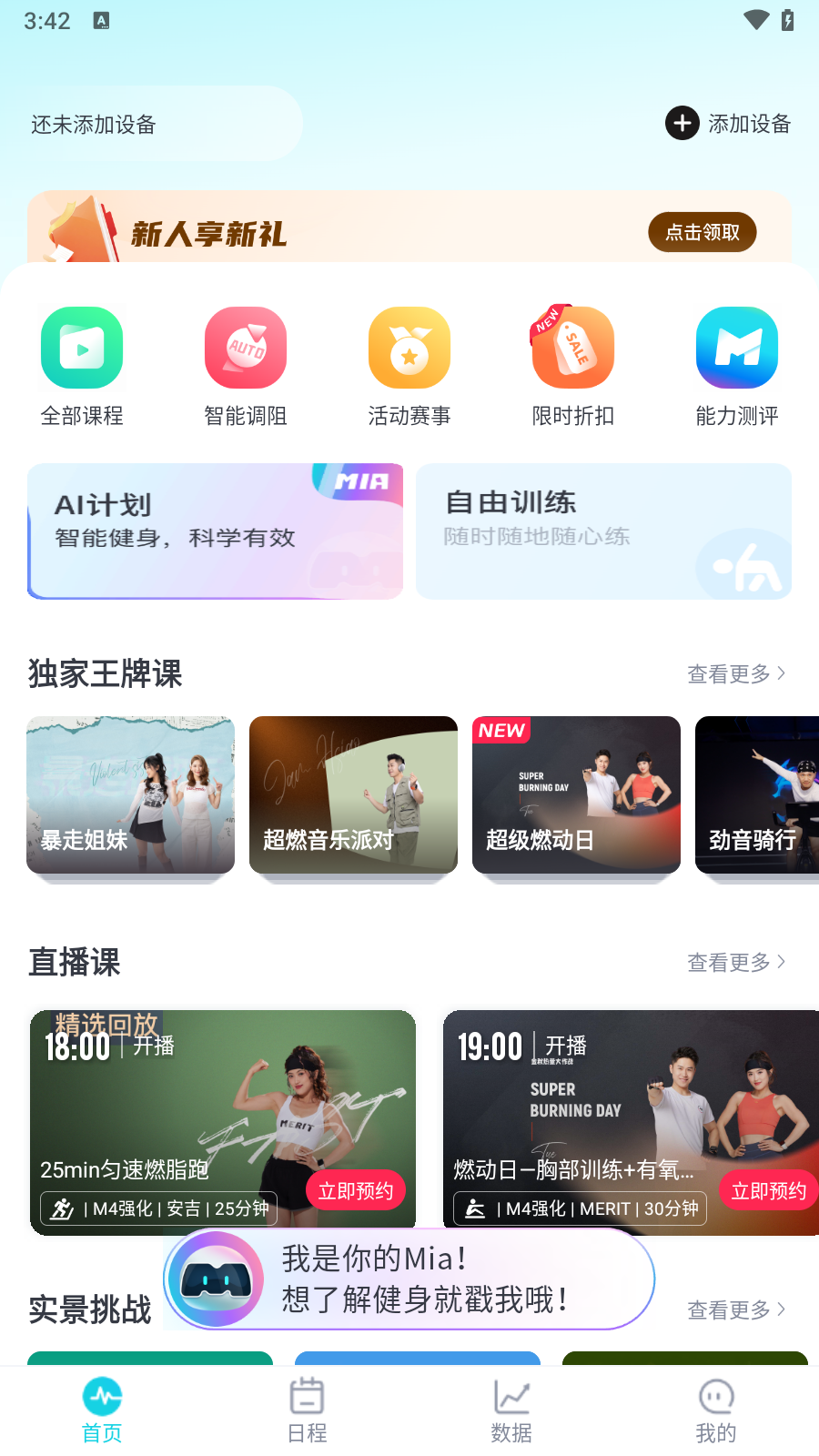Tap the 点击领取 claim gift button
819x1456 pixels.
702,232
